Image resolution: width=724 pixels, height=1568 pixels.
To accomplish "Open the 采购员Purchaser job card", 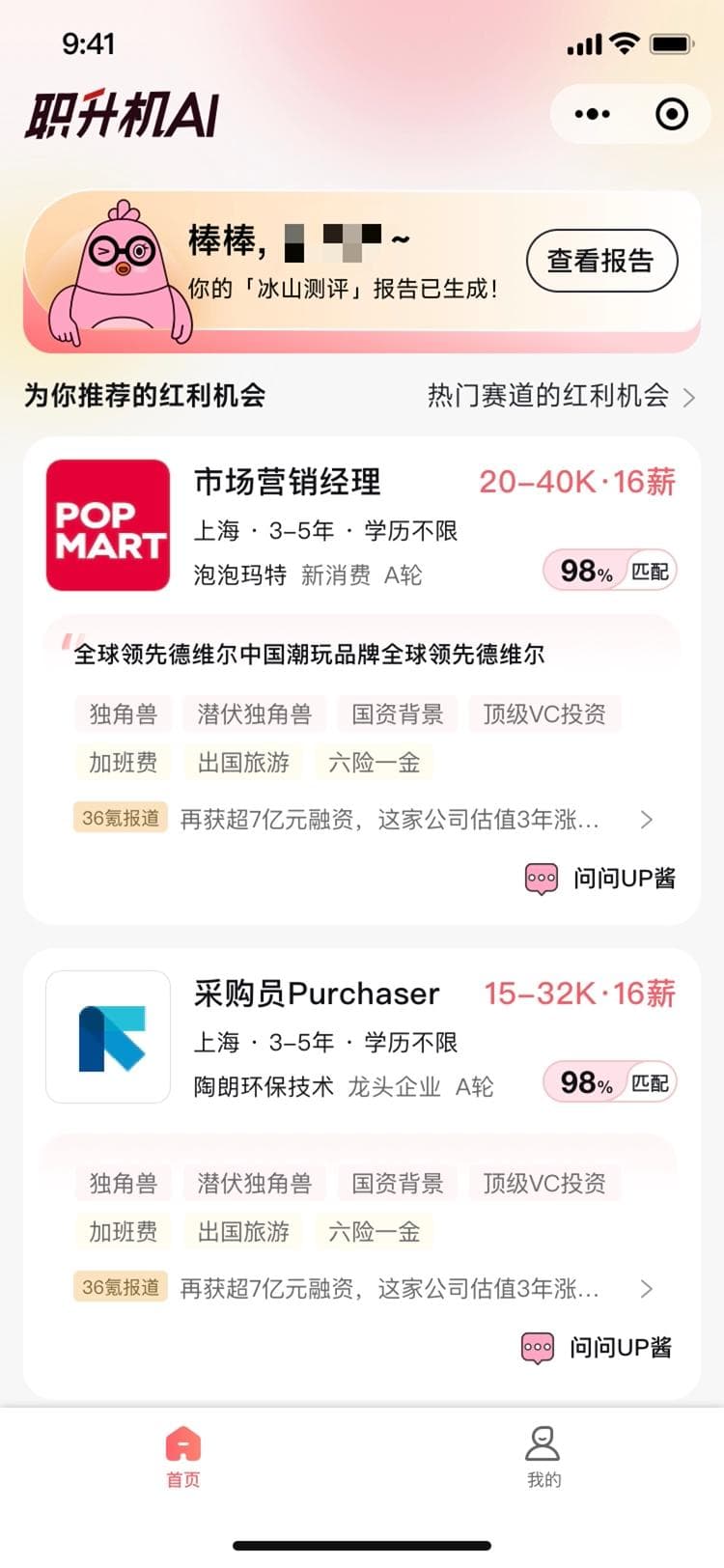I will click(x=317, y=994).
